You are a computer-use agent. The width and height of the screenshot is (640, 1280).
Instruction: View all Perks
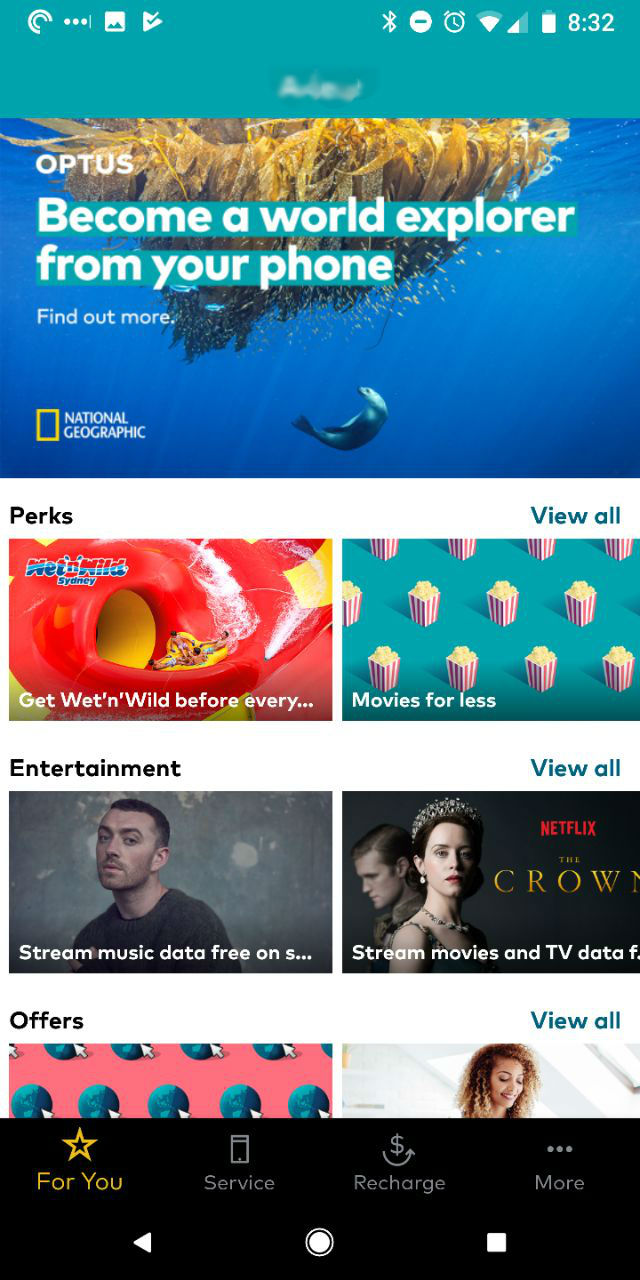[575, 515]
